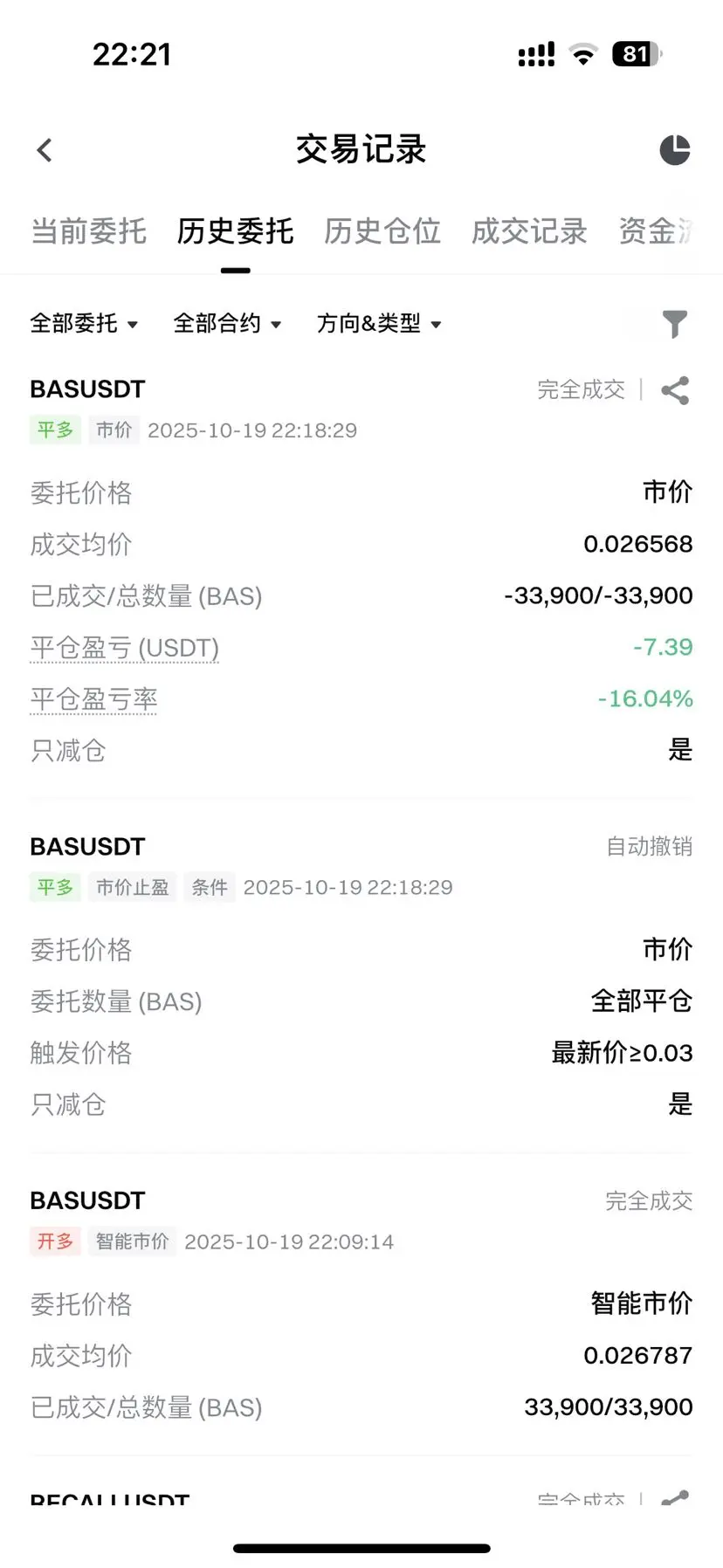Screen dimensions: 723x1568
Task: Switch to the 当前委托 tab
Action: point(88,231)
